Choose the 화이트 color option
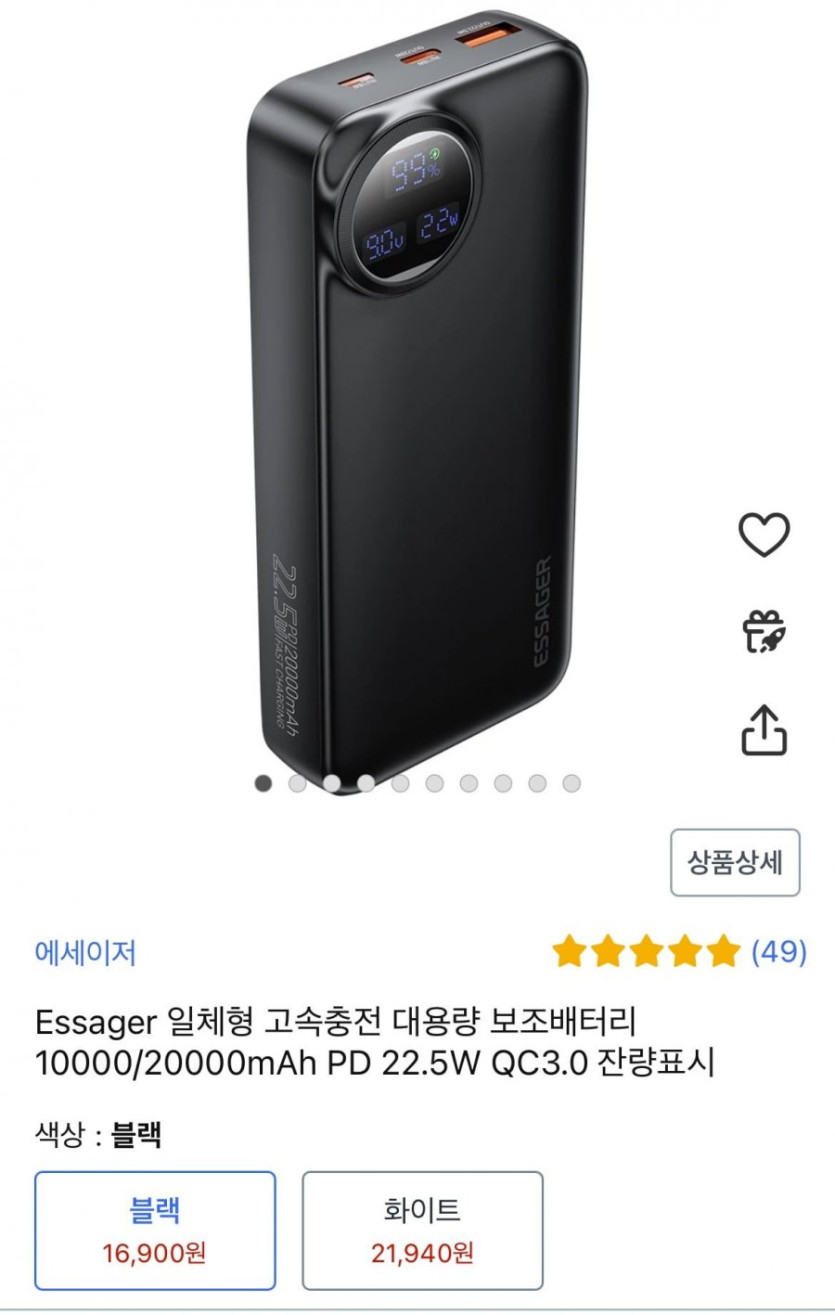 pos(422,1230)
